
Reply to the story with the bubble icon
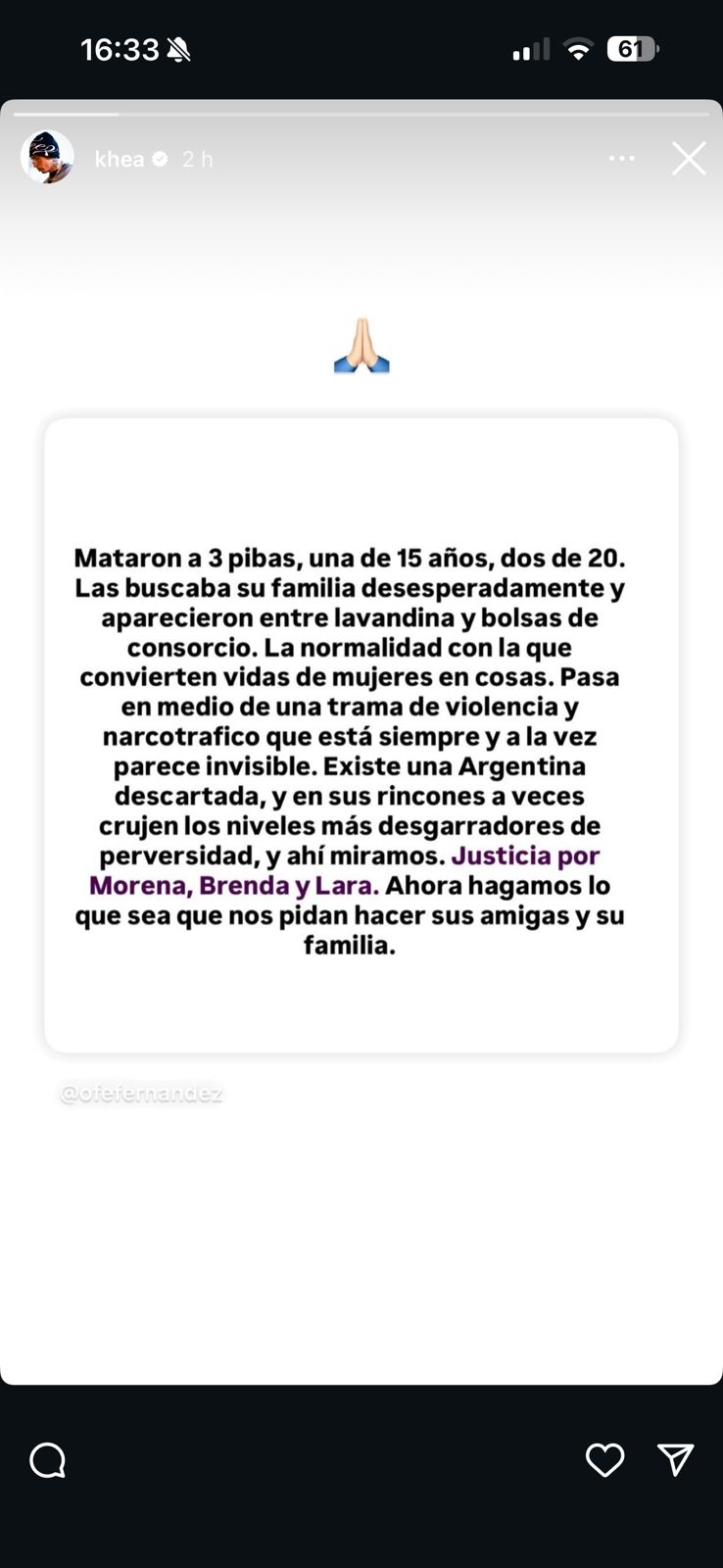48,1460
